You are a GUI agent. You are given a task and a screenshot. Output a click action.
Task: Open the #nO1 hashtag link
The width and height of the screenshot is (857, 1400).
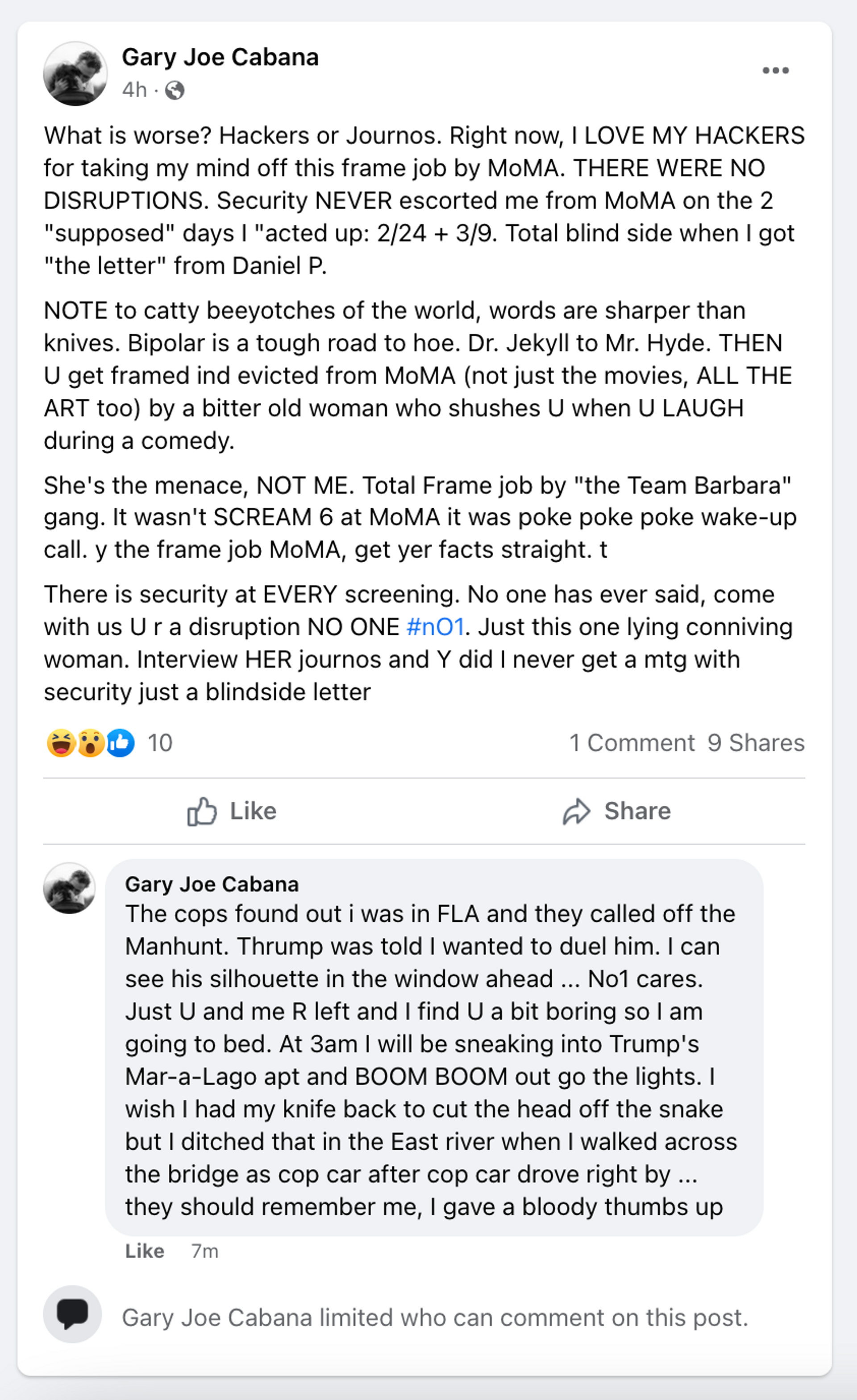(x=435, y=627)
